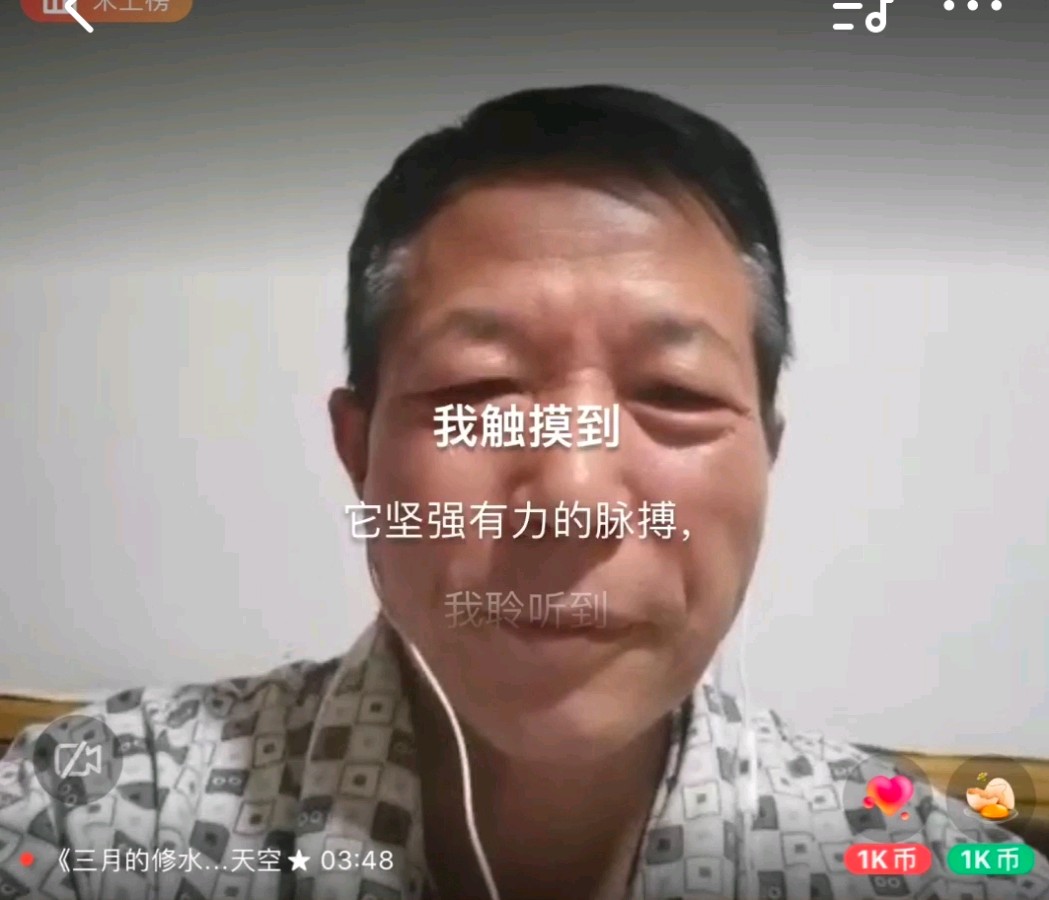The image size is (1049, 900).
Task: Toggle the camera-off video icon
Action: tap(78, 761)
